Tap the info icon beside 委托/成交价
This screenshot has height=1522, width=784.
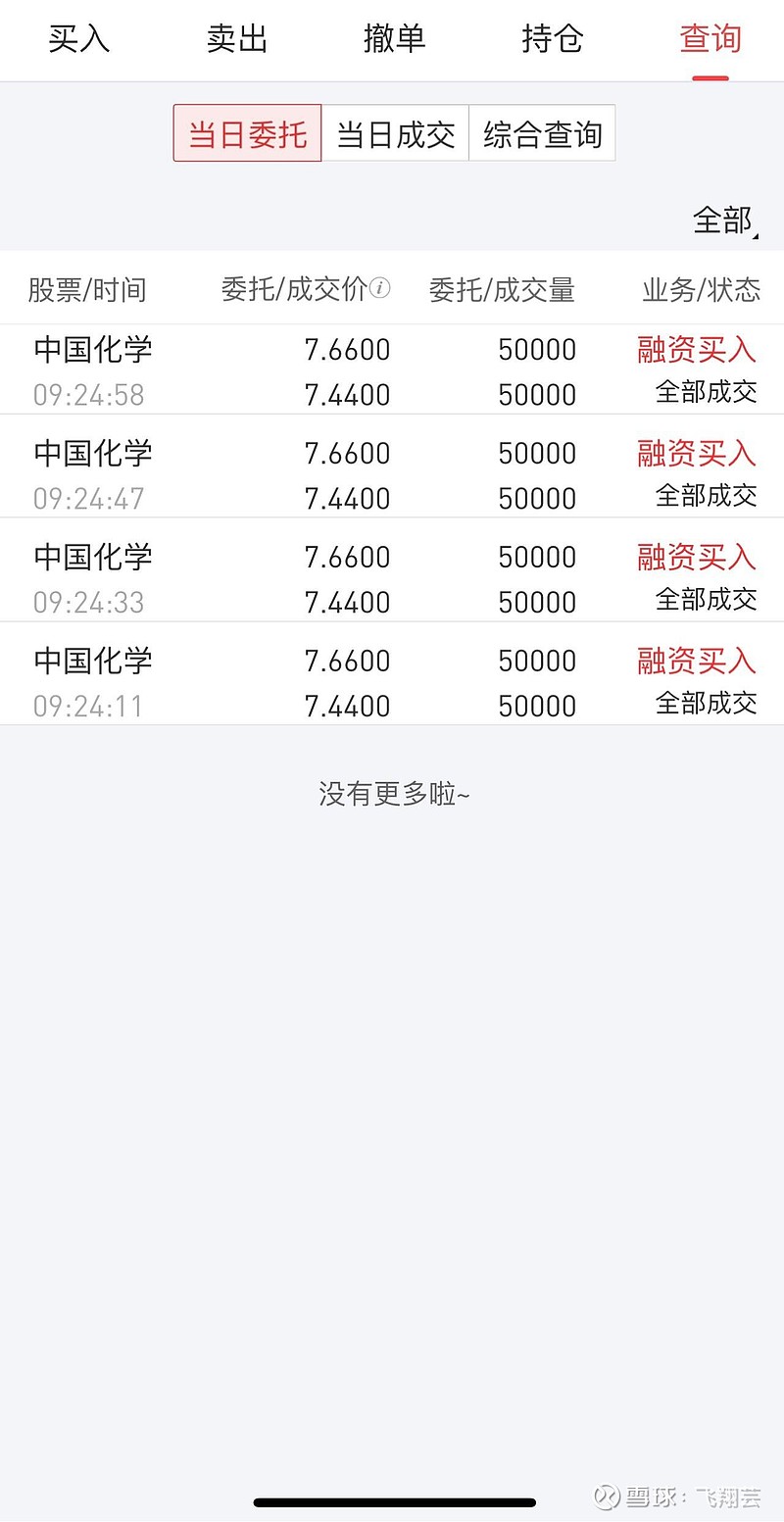[x=380, y=288]
